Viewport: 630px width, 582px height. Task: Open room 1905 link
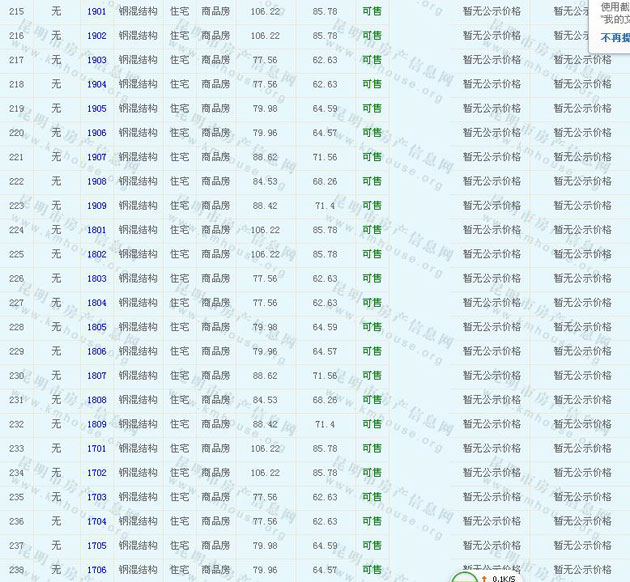pos(96,109)
